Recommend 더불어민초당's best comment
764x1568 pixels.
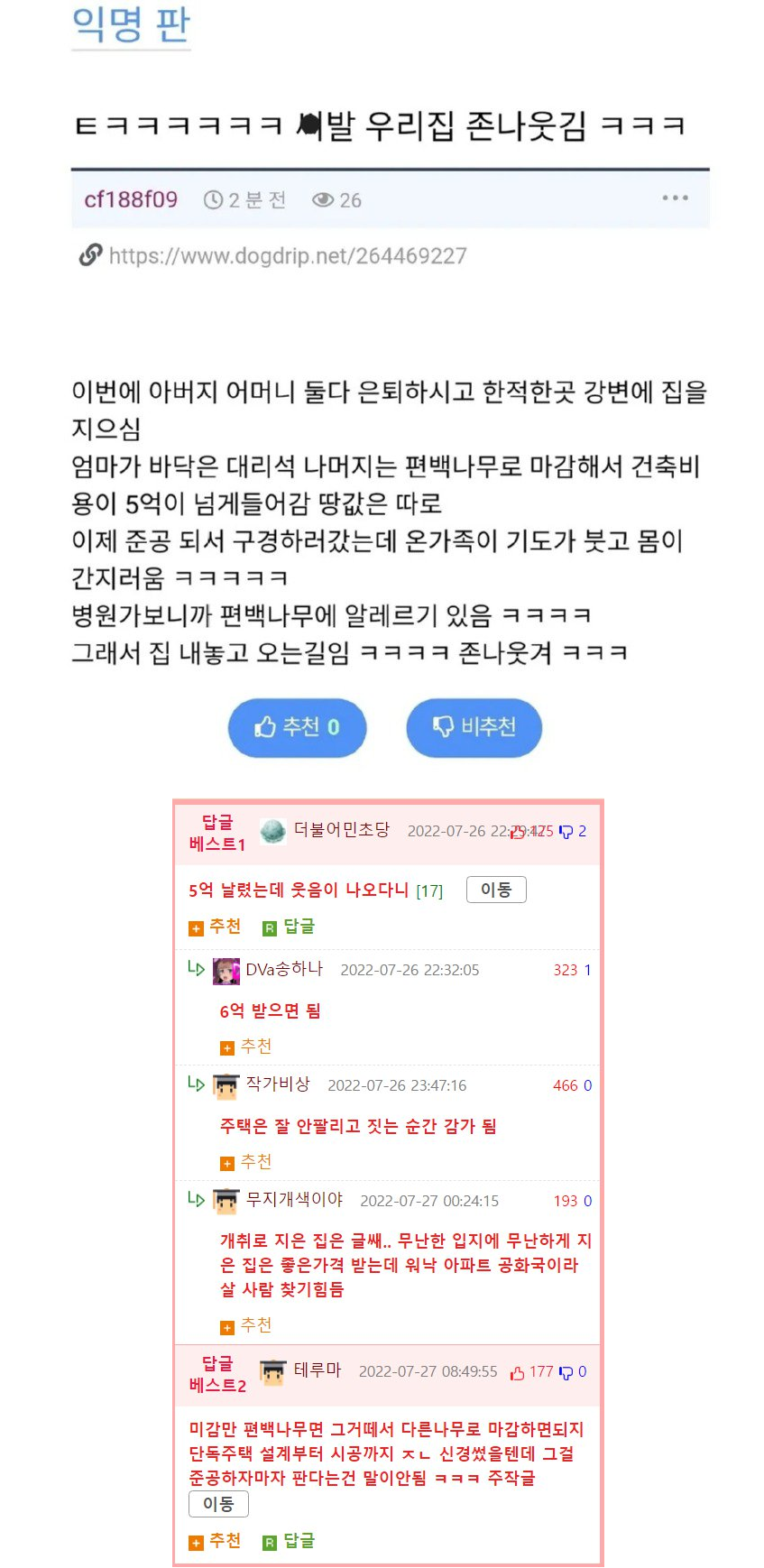tap(216, 927)
